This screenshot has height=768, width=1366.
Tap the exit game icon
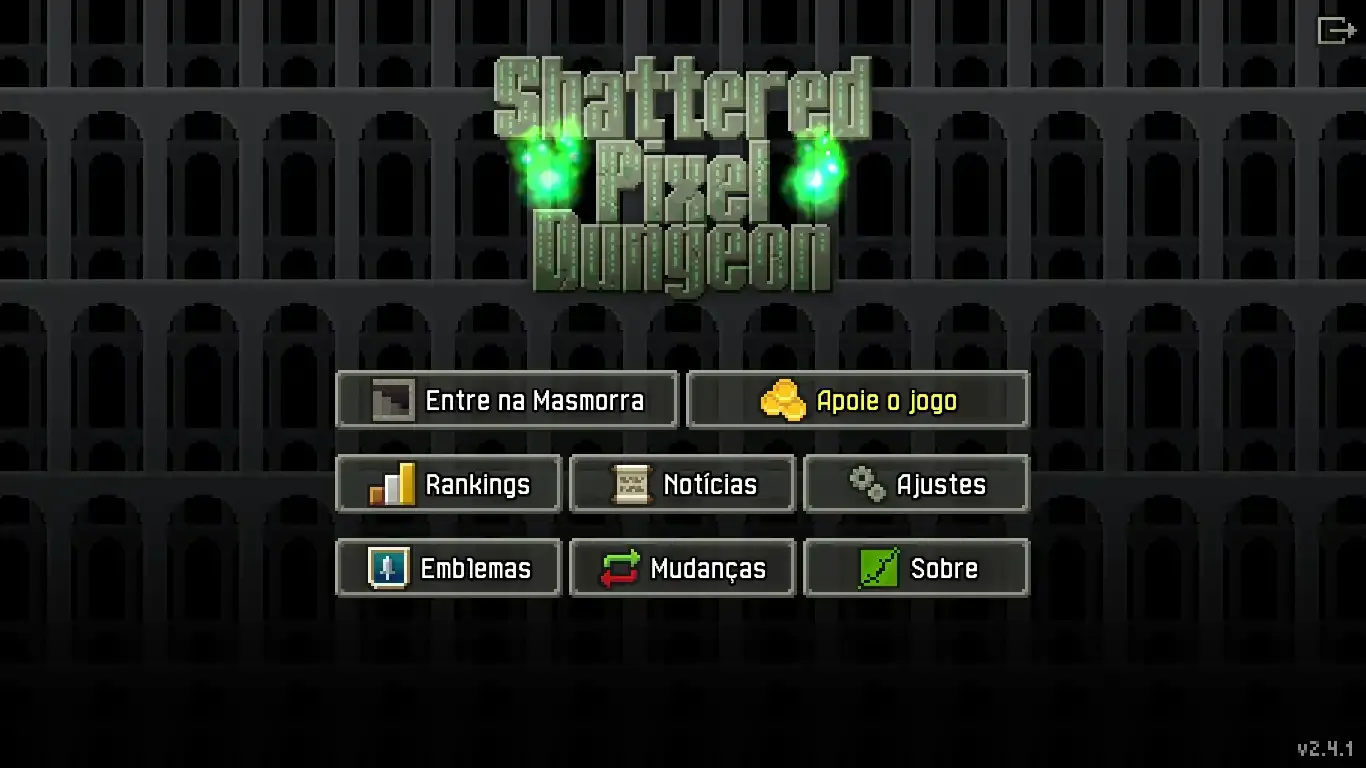[1336, 31]
